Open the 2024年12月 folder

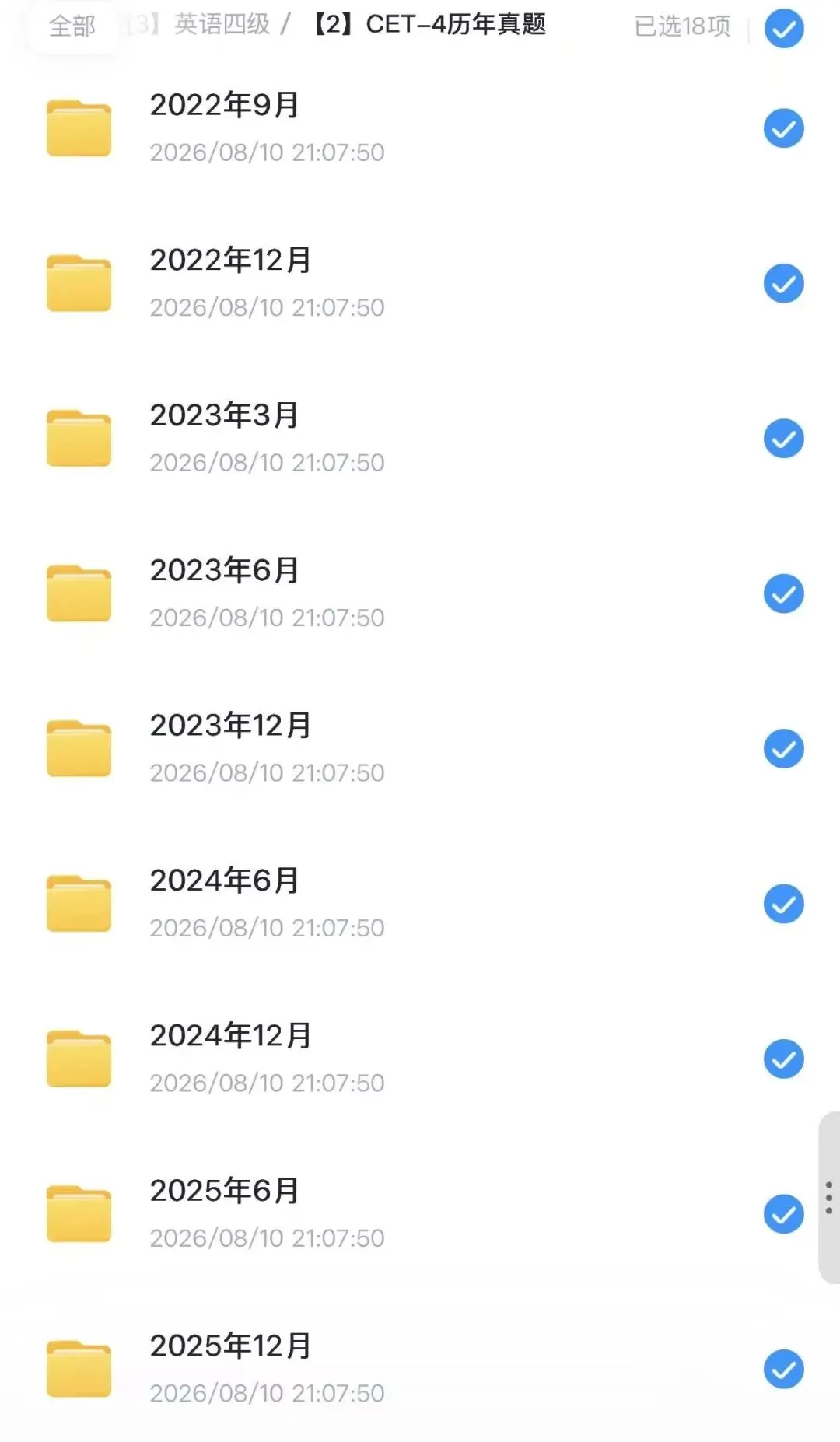point(420,1059)
